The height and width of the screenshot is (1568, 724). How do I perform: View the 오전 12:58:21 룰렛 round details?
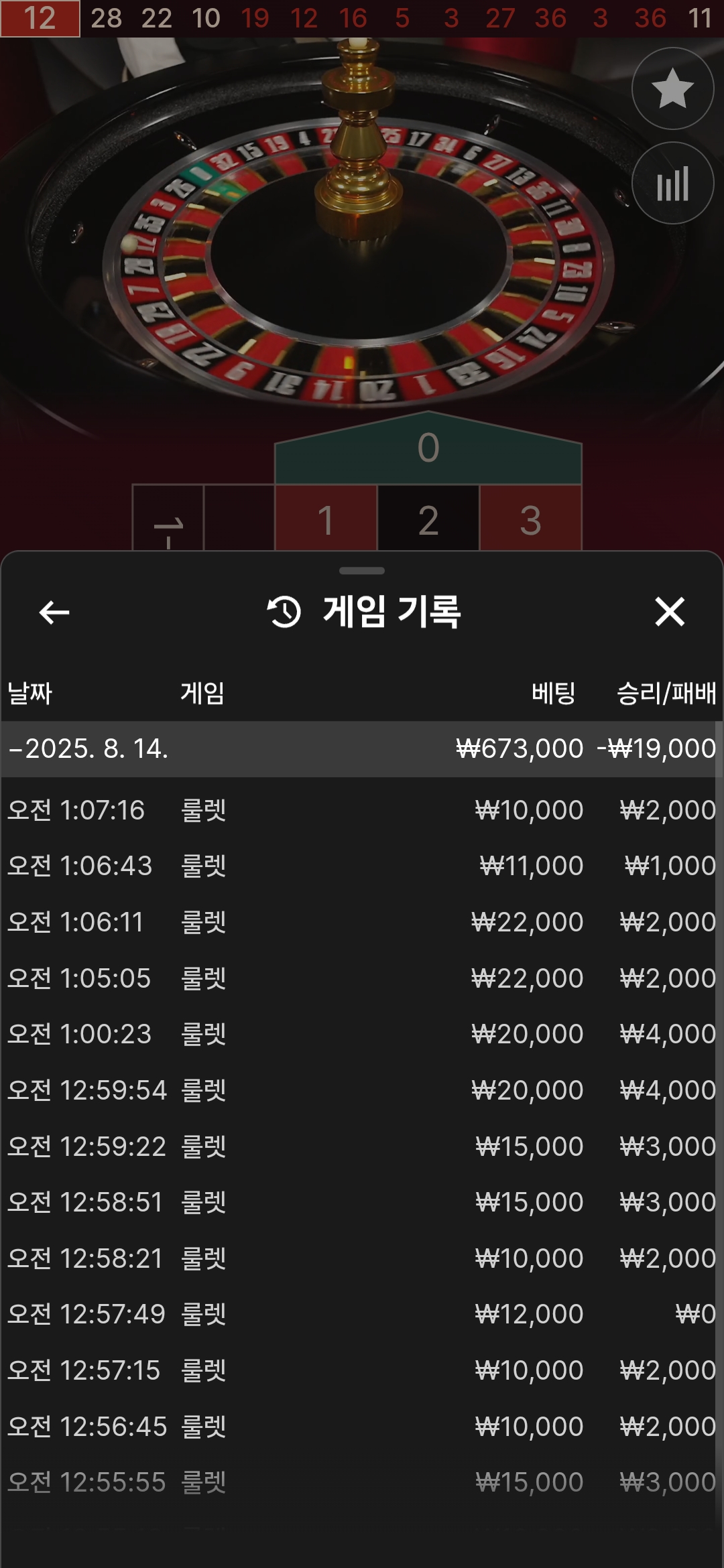tap(362, 1258)
